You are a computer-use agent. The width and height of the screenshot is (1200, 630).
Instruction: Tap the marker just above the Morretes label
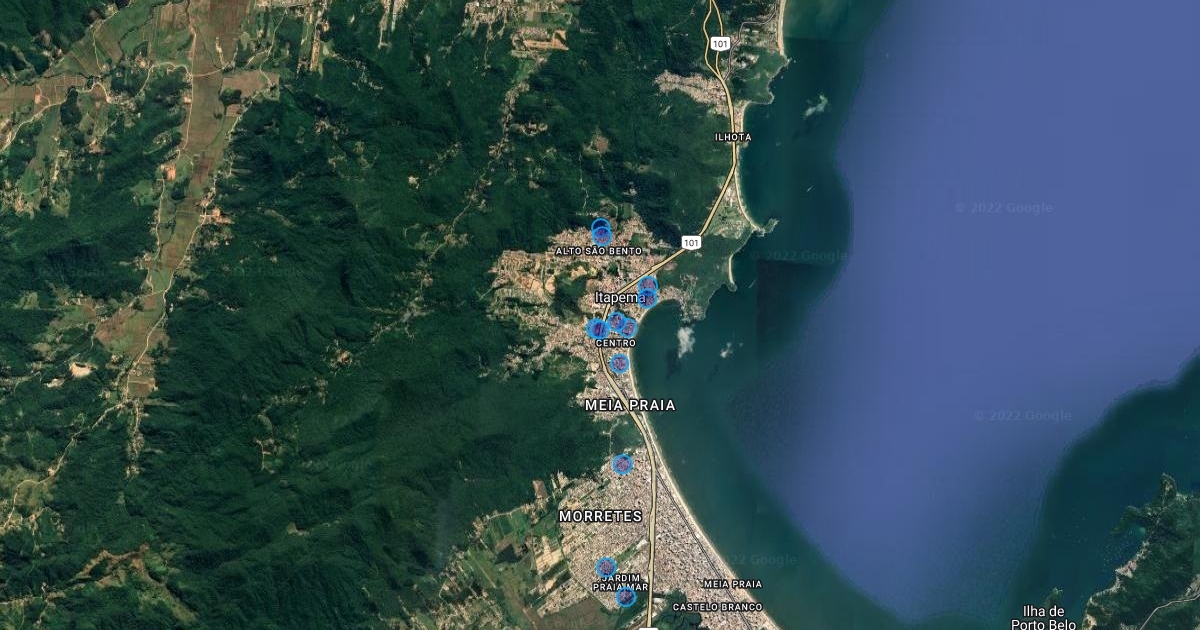tap(622, 464)
